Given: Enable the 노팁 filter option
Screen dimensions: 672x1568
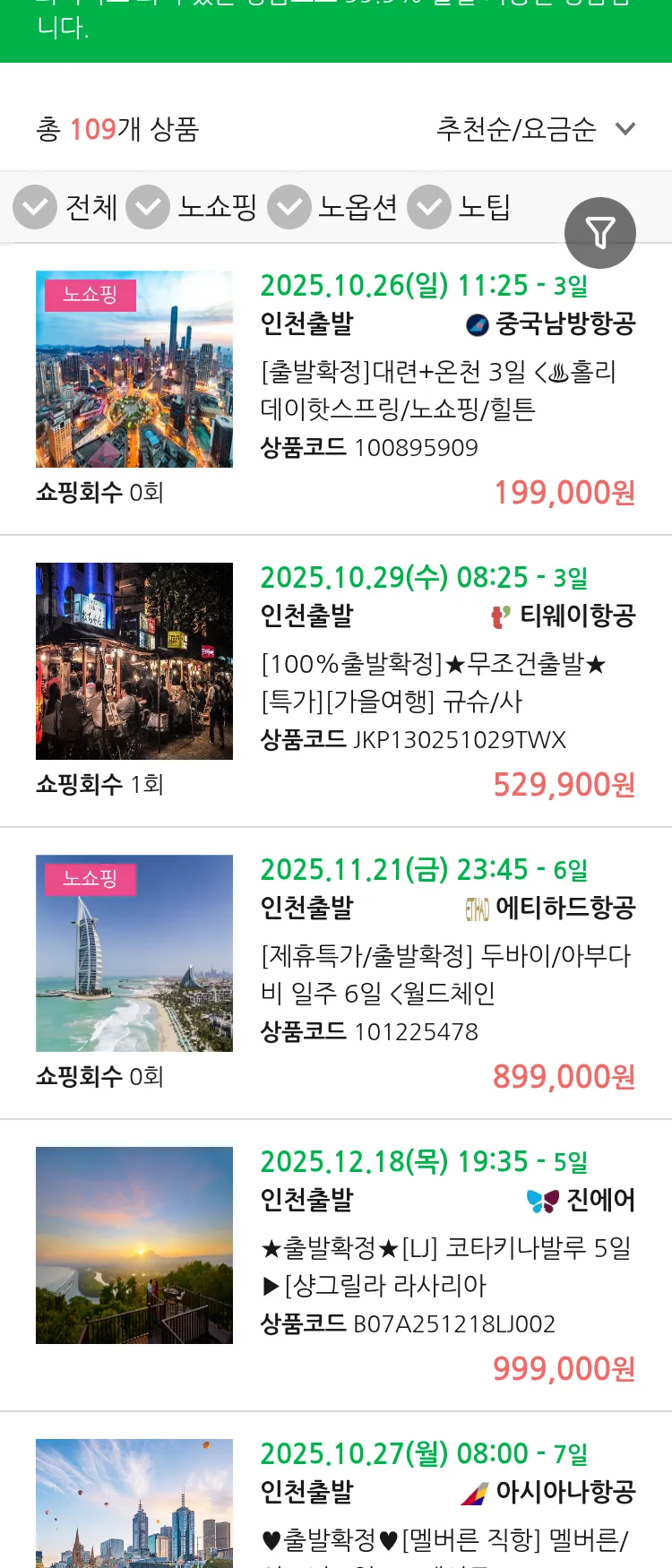Looking at the screenshot, I should click(428, 207).
